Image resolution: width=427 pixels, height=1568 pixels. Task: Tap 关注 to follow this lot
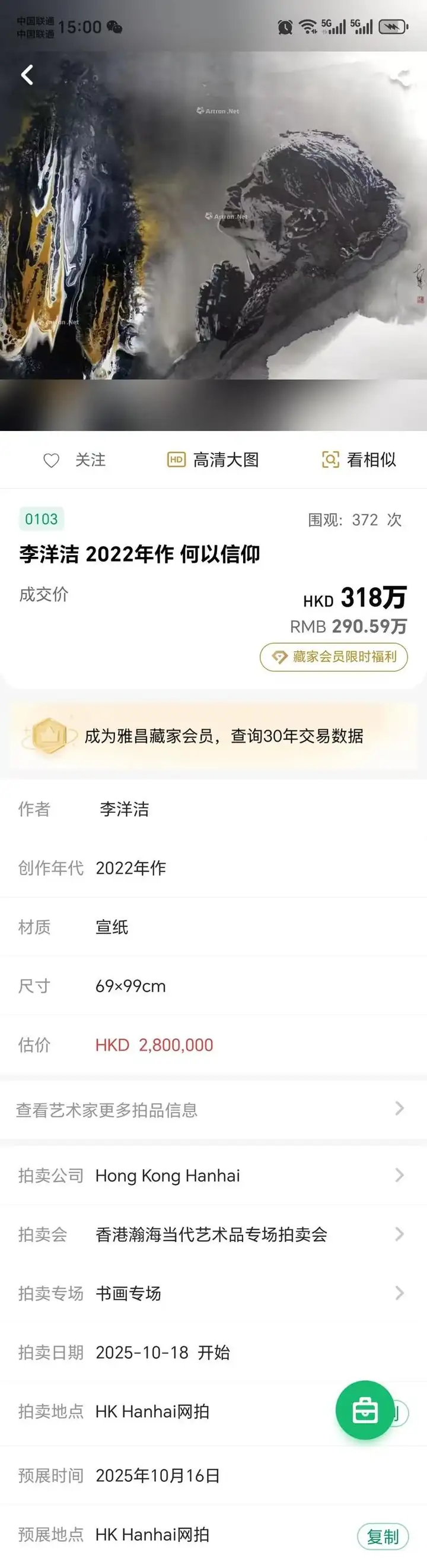75,460
